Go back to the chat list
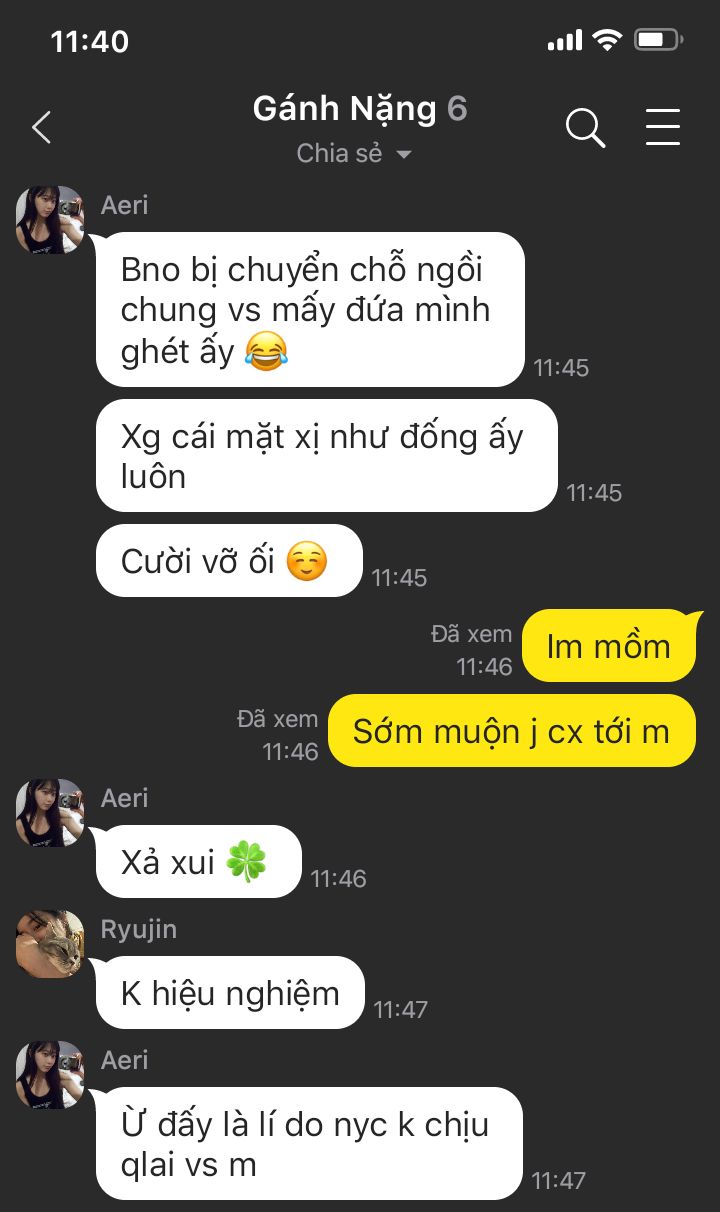Image resolution: width=720 pixels, height=1212 pixels. coord(41,128)
